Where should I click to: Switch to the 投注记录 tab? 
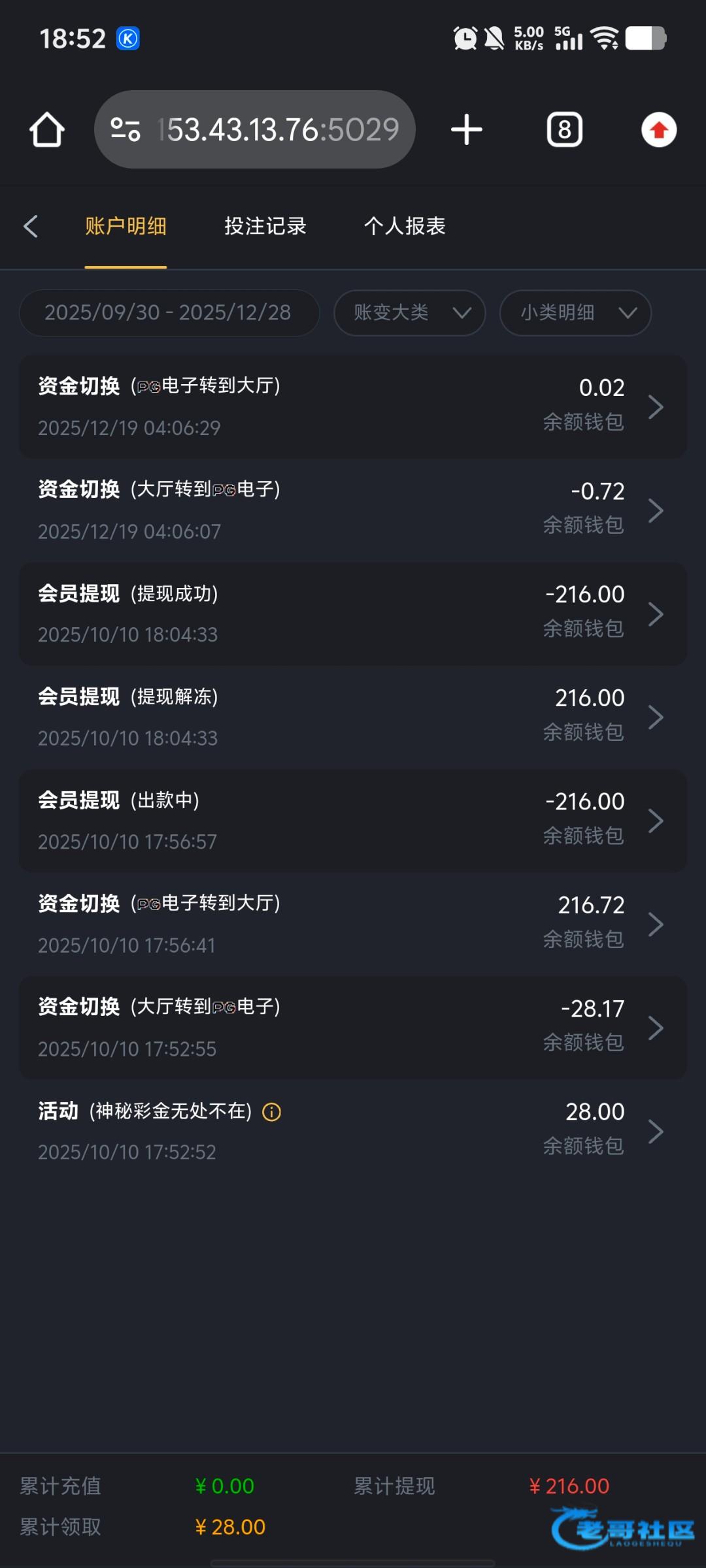[x=265, y=226]
